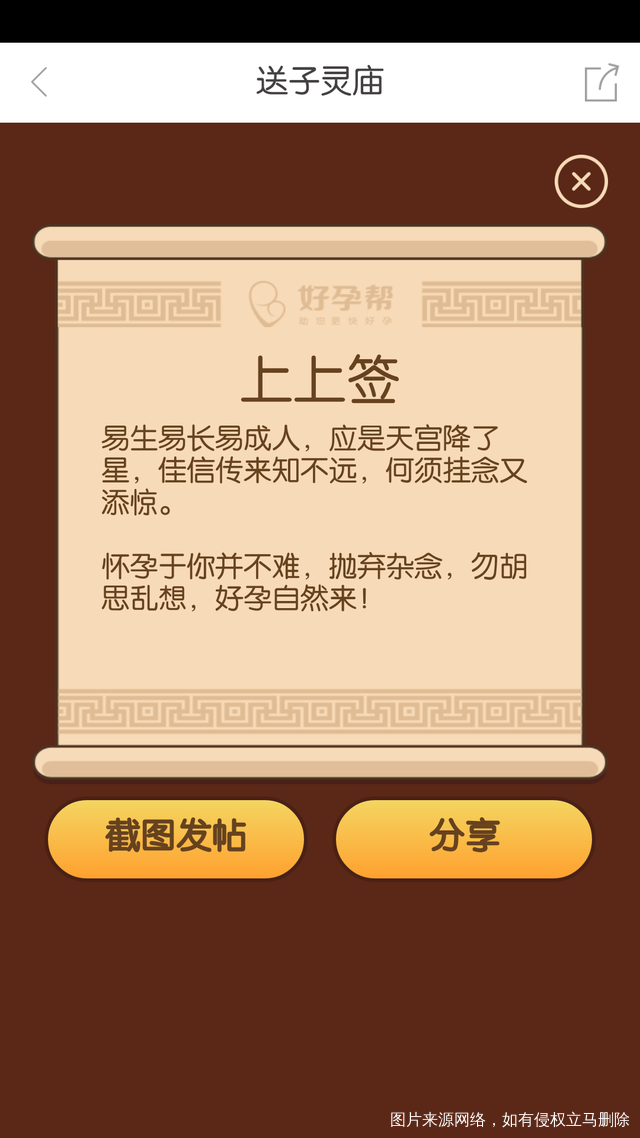Go back from 送子灵庙 page
640x1138 pixels.
point(40,82)
